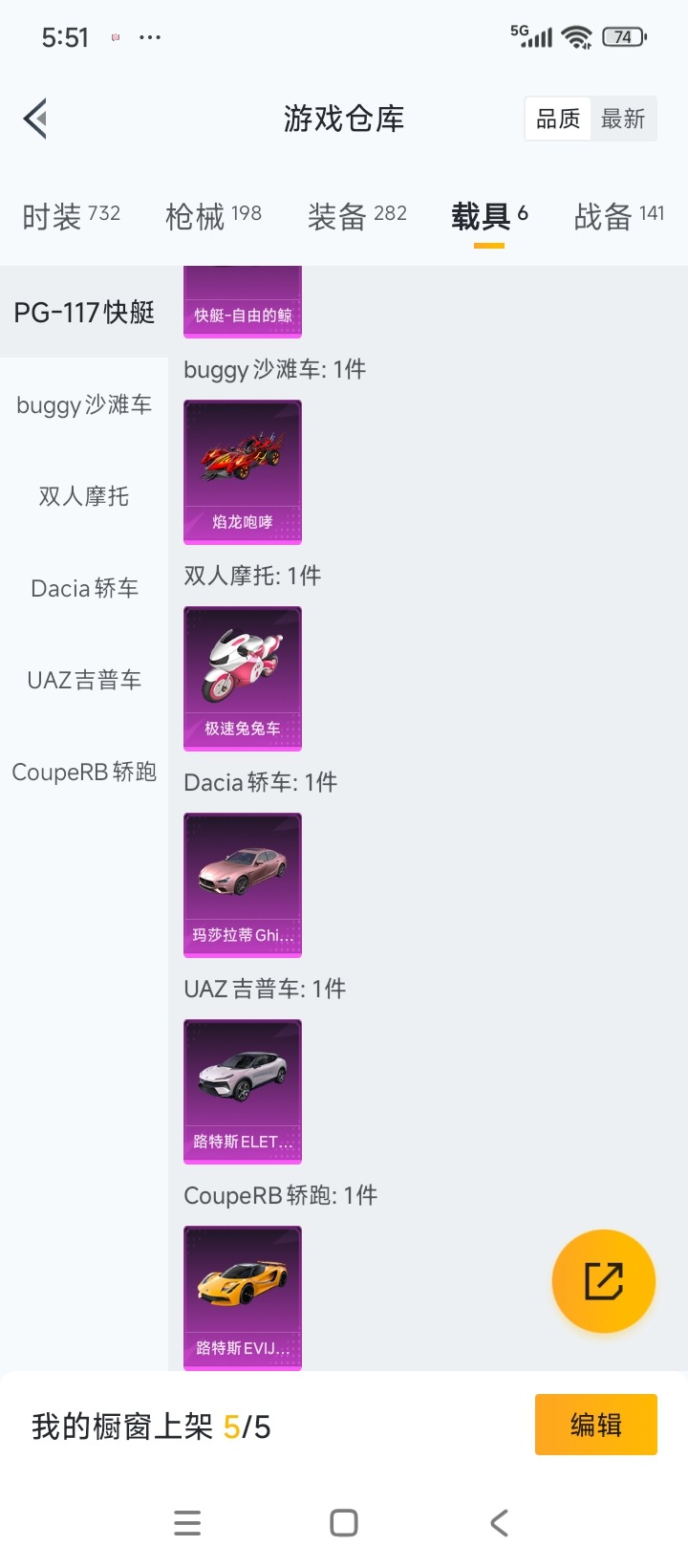
Task: Tap the back arrow at top left
Action: click(x=34, y=118)
